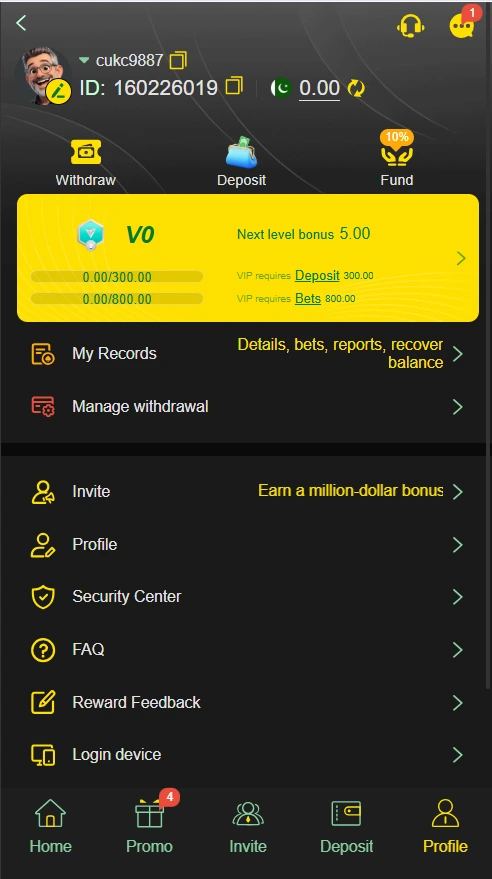492x879 pixels.
Task: Open Login device
Action: [x=247, y=755]
